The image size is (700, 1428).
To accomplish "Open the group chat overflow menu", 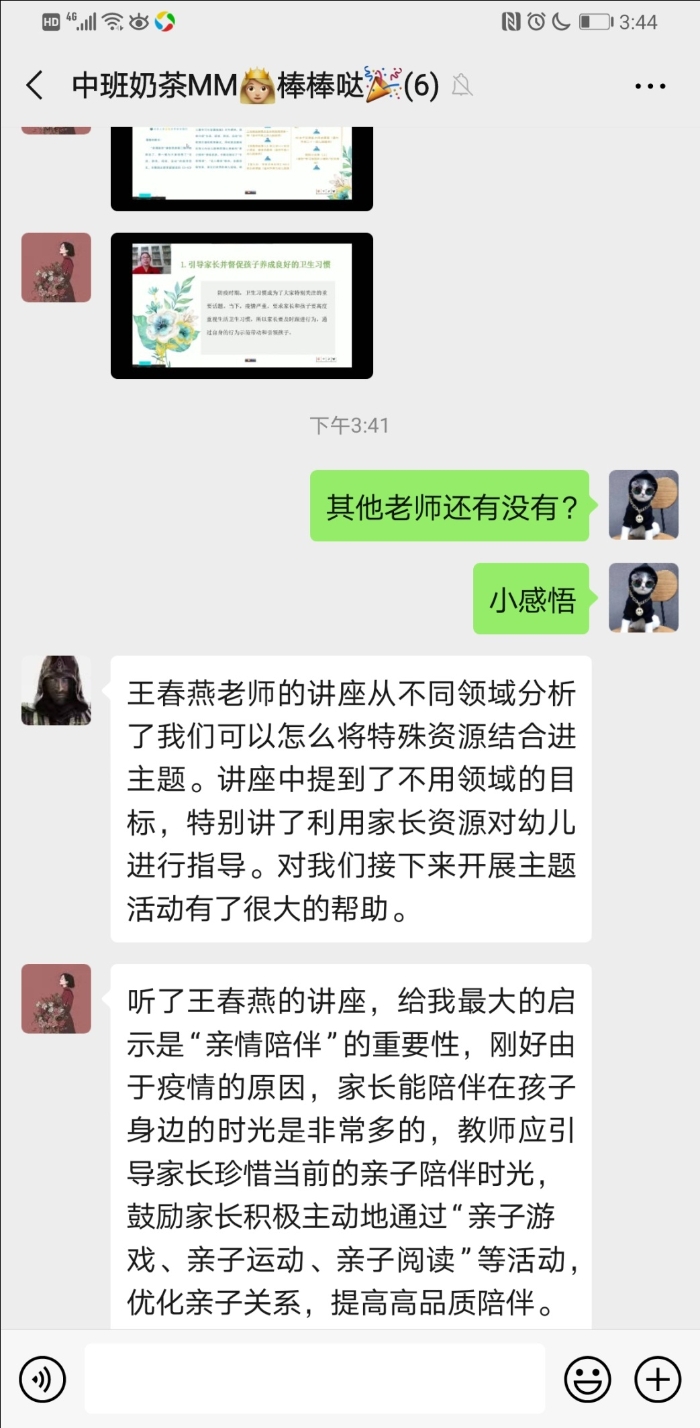I will pyautogui.click(x=650, y=86).
